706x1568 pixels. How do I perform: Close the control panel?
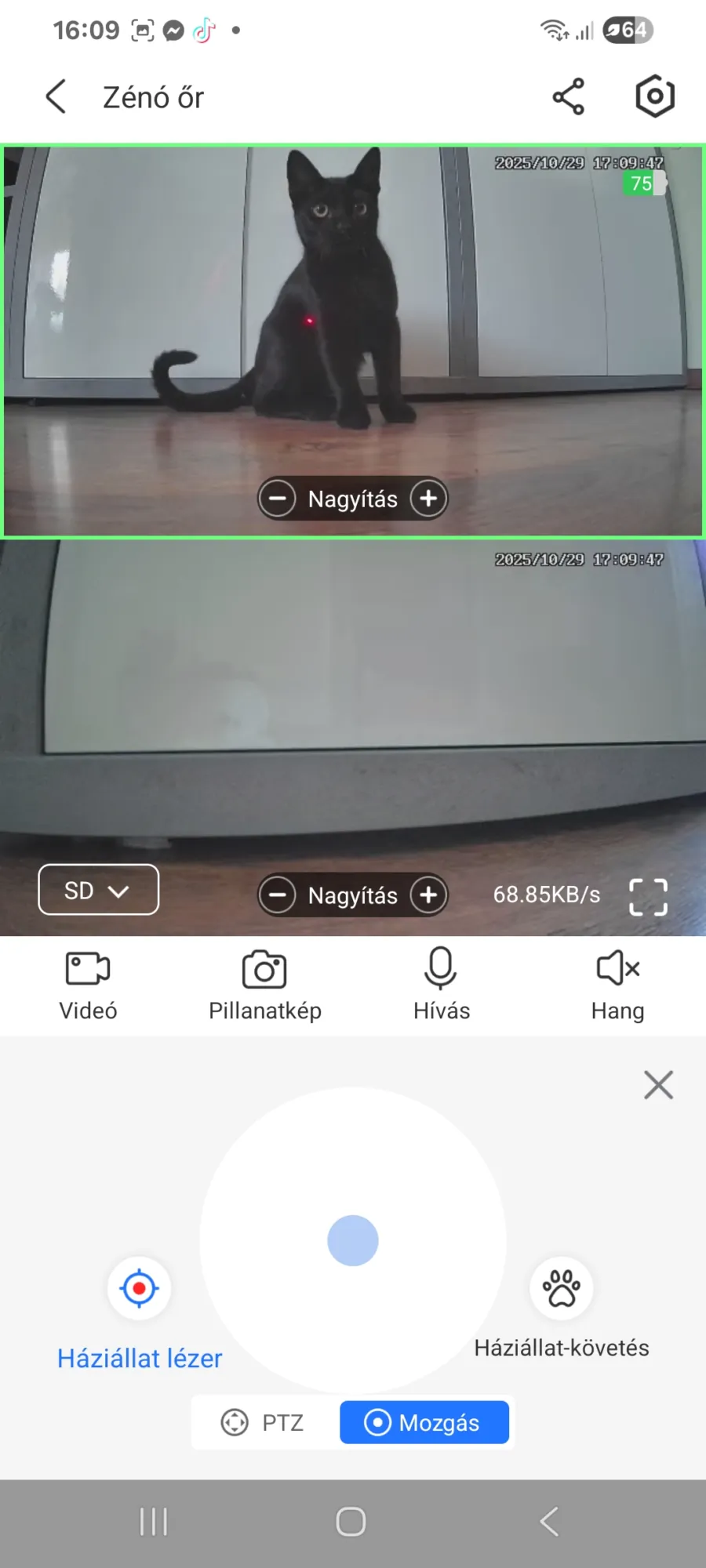point(658,1085)
